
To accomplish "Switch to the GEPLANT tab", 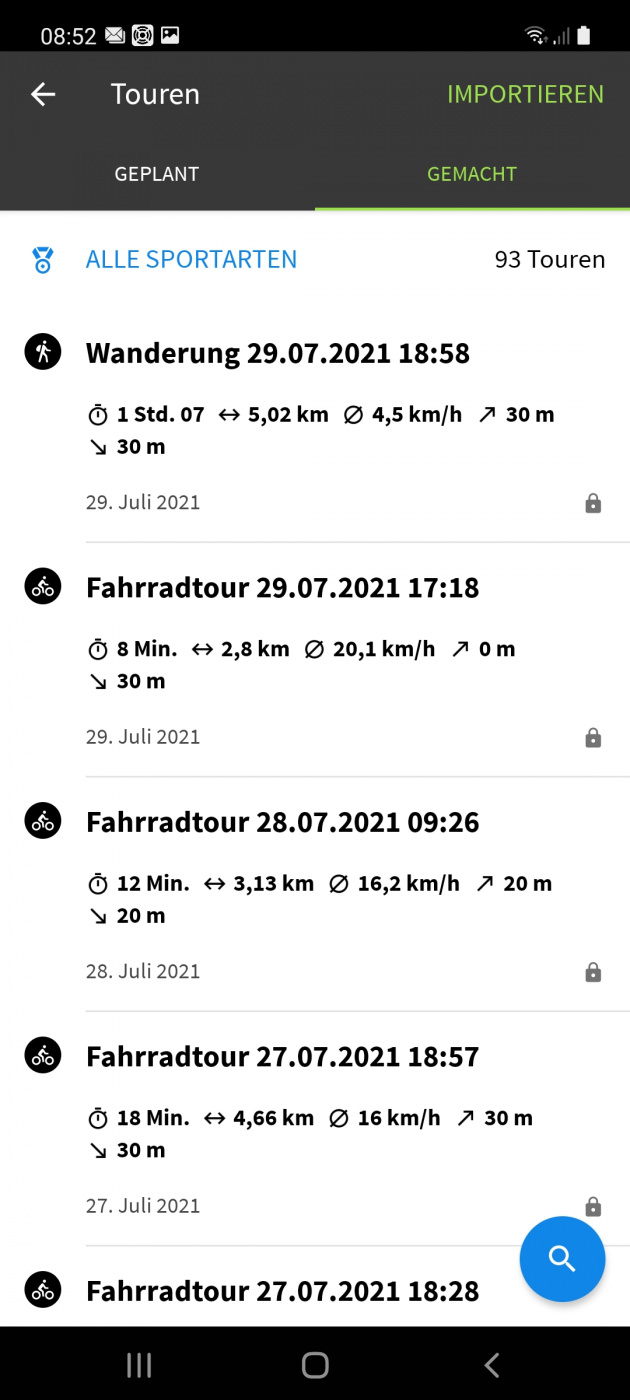I will [157, 174].
